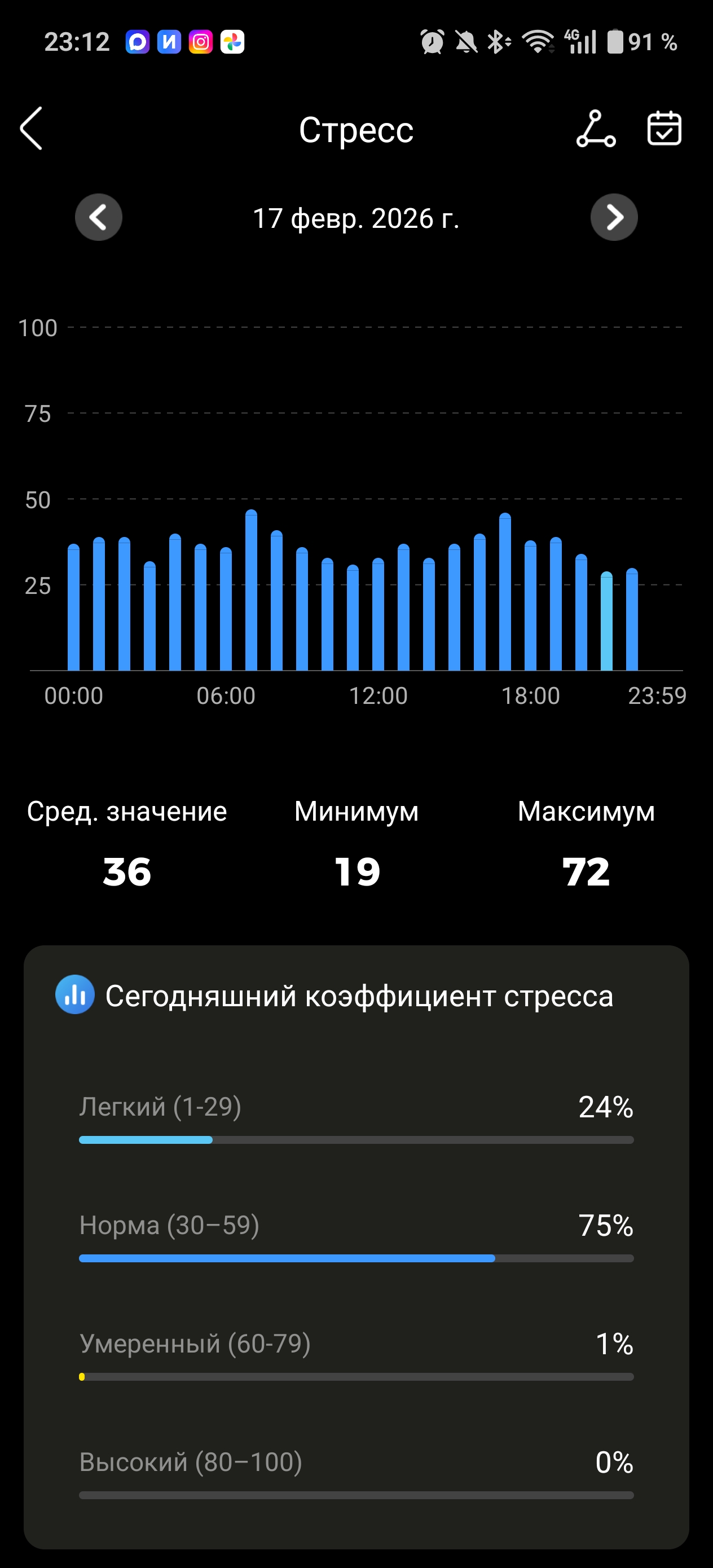
Task: Go back from the Стресс screen
Action: click(32, 129)
